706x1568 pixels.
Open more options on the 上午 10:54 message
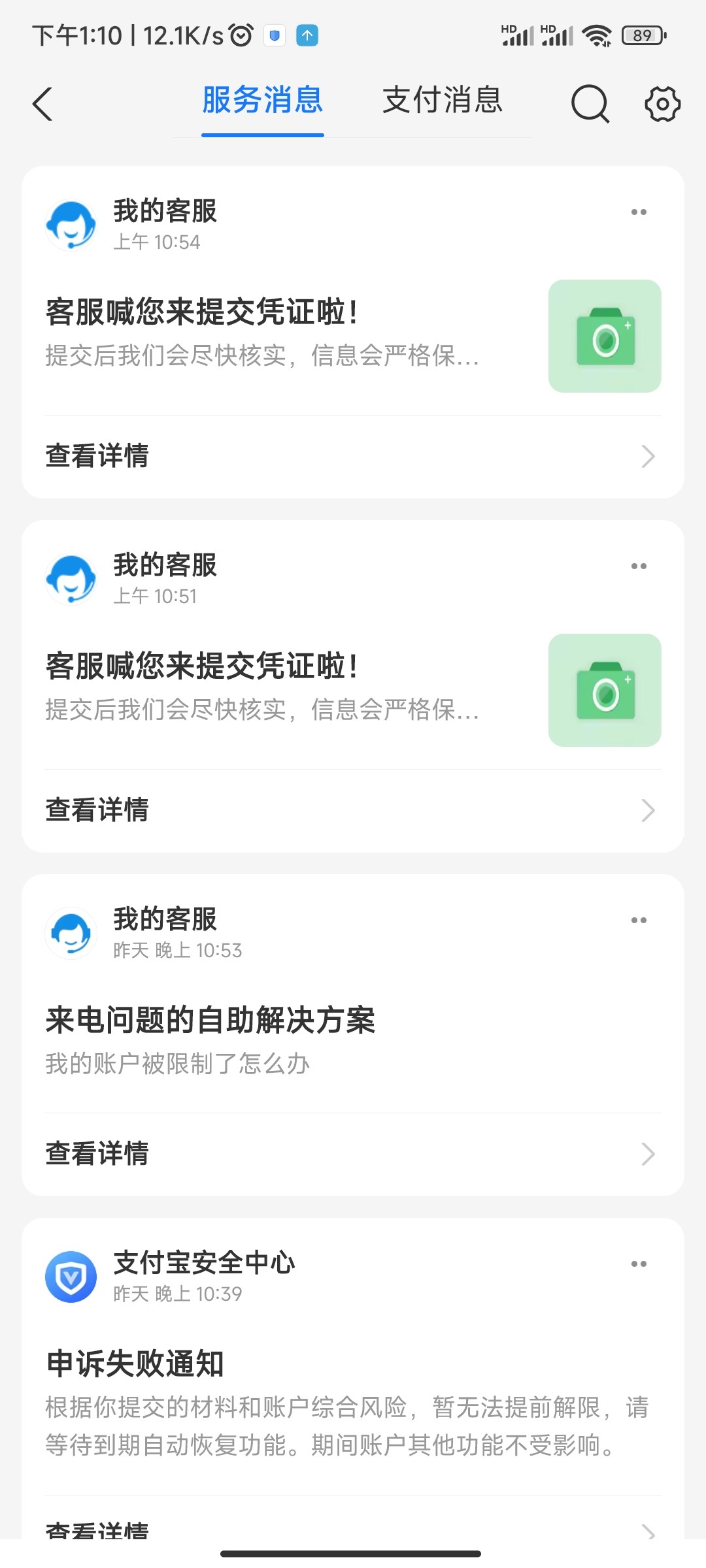click(639, 212)
